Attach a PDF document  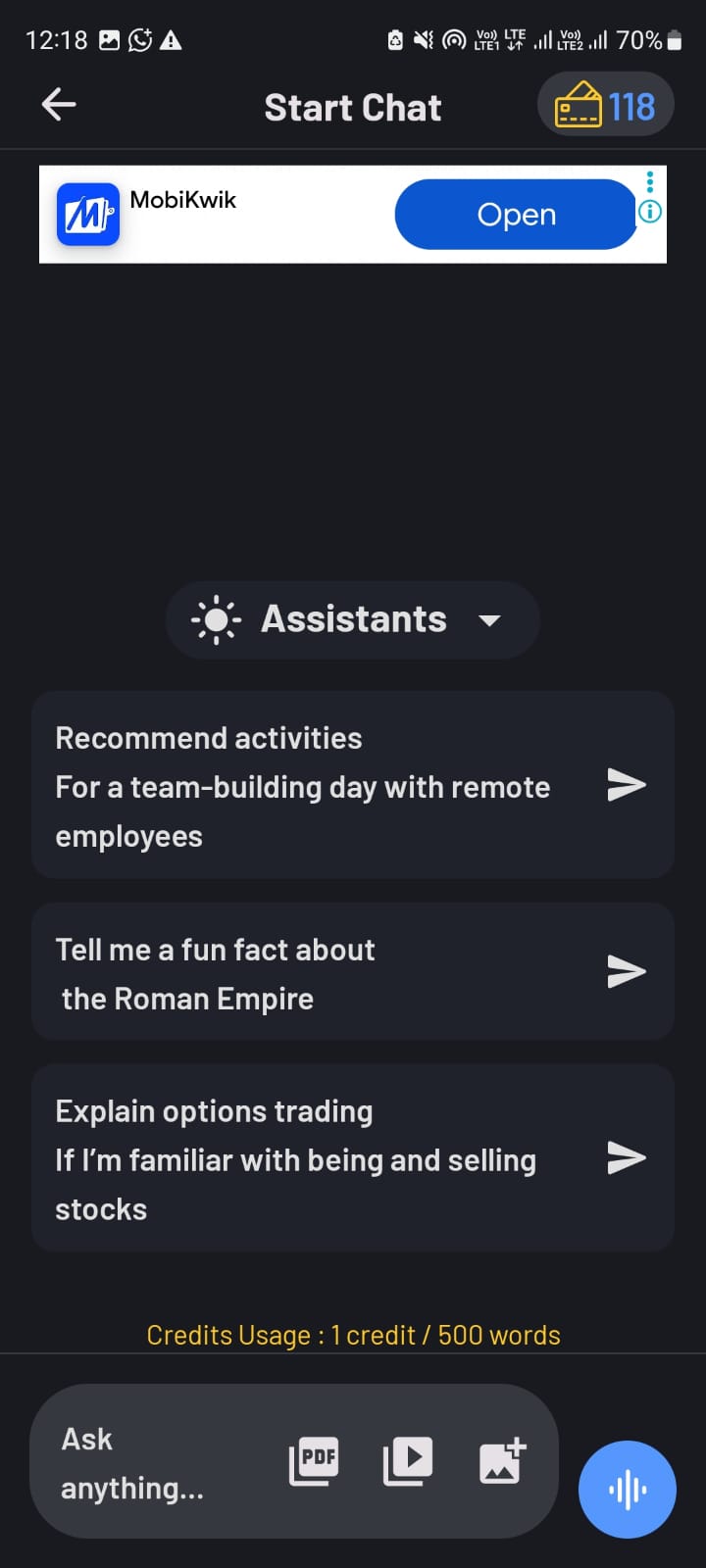(314, 1460)
